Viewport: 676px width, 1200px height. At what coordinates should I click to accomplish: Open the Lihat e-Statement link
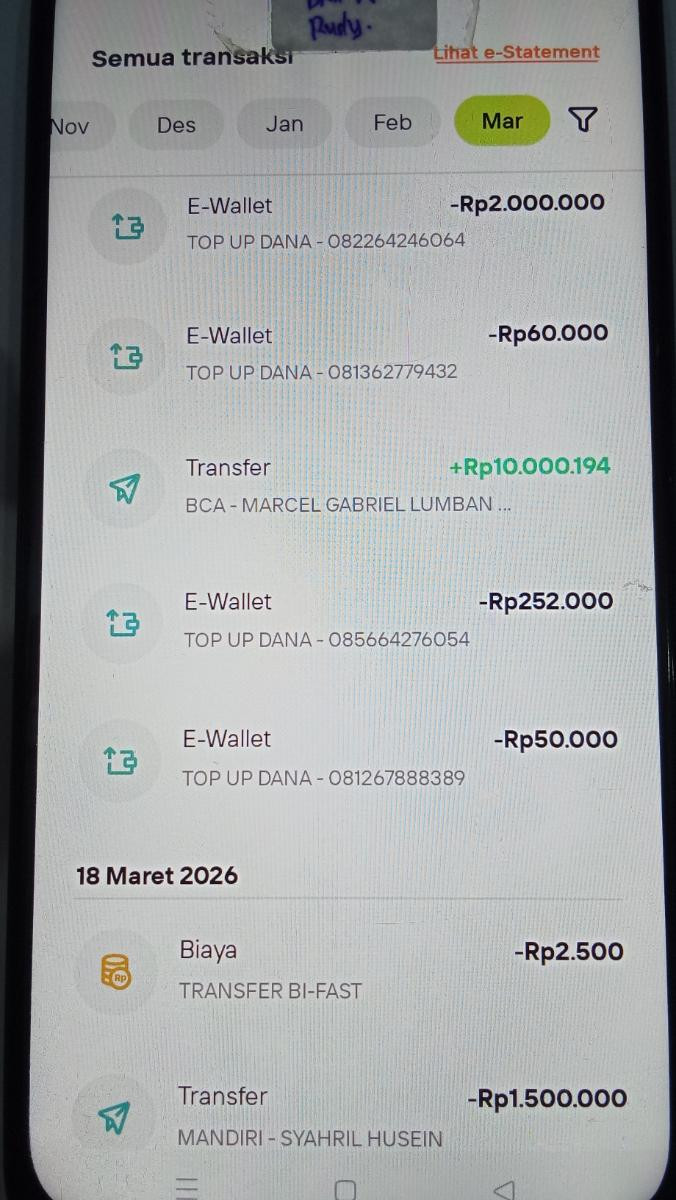[516, 53]
